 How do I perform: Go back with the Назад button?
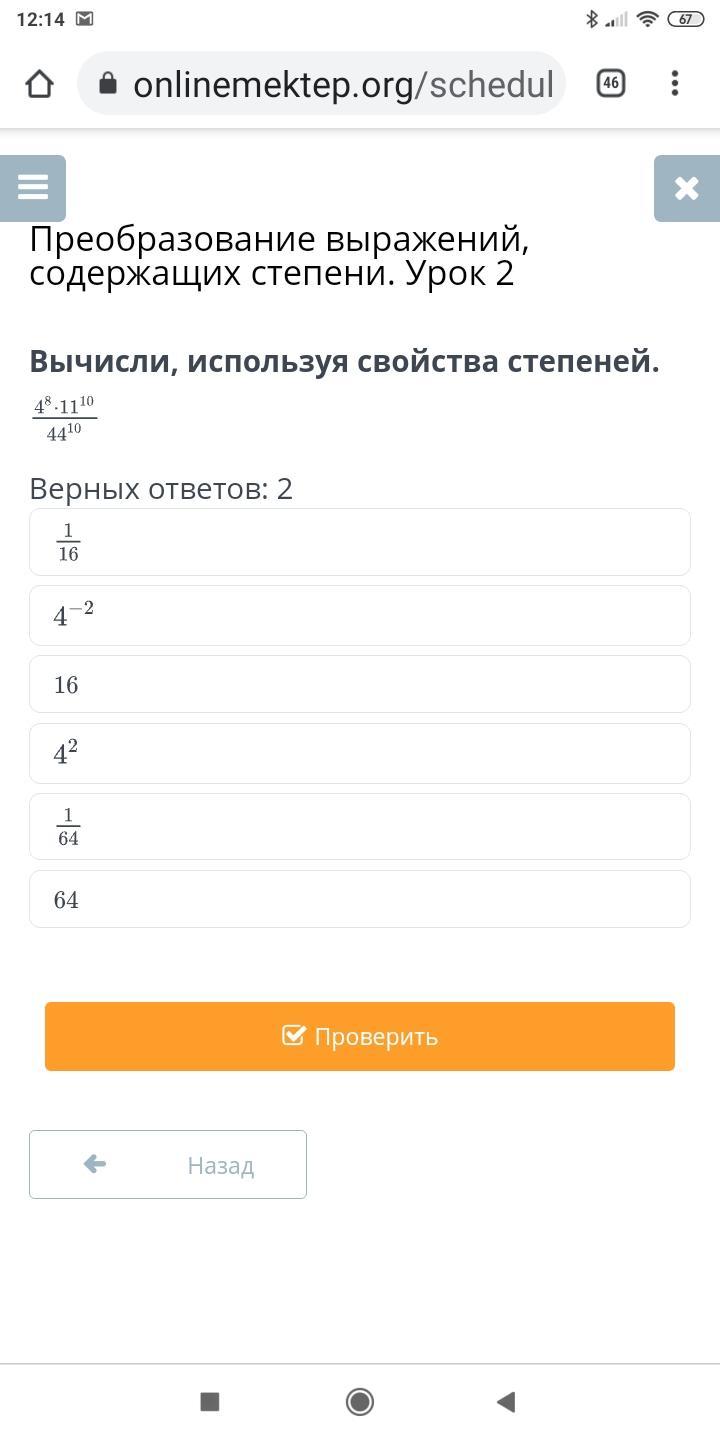point(168,1164)
